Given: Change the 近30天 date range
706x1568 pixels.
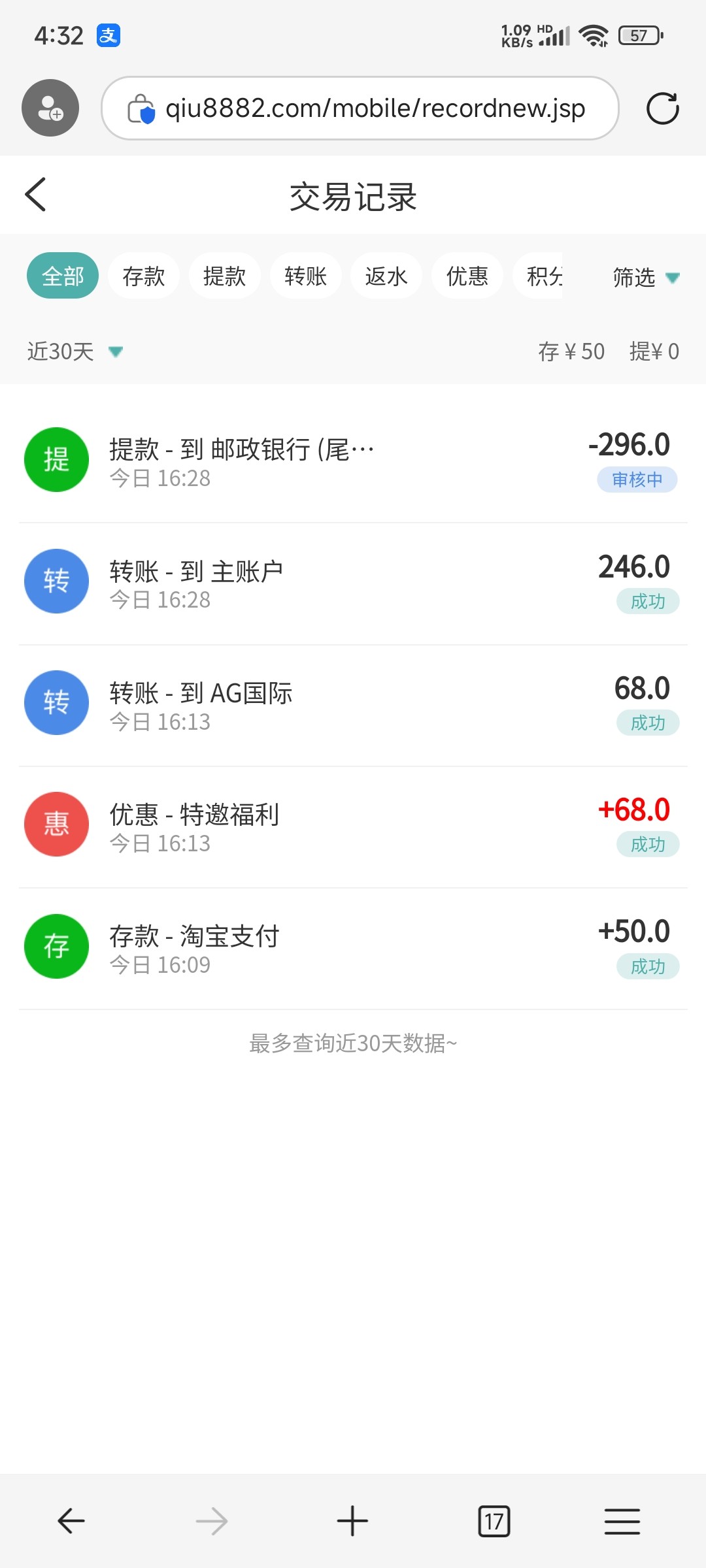Looking at the screenshot, I should coord(75,351).
